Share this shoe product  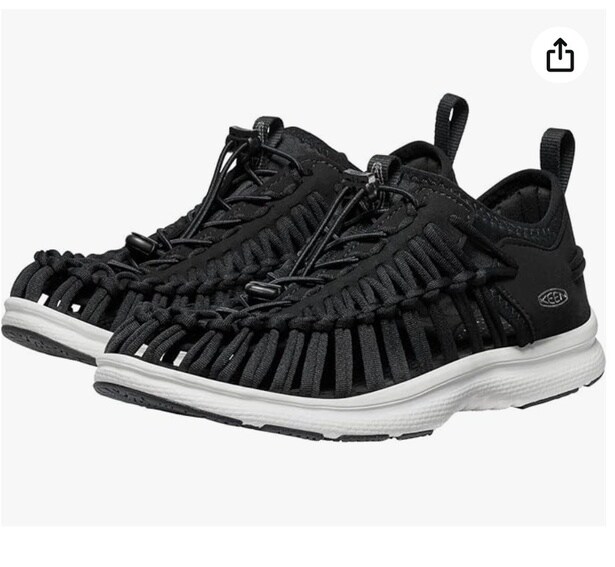560,54
